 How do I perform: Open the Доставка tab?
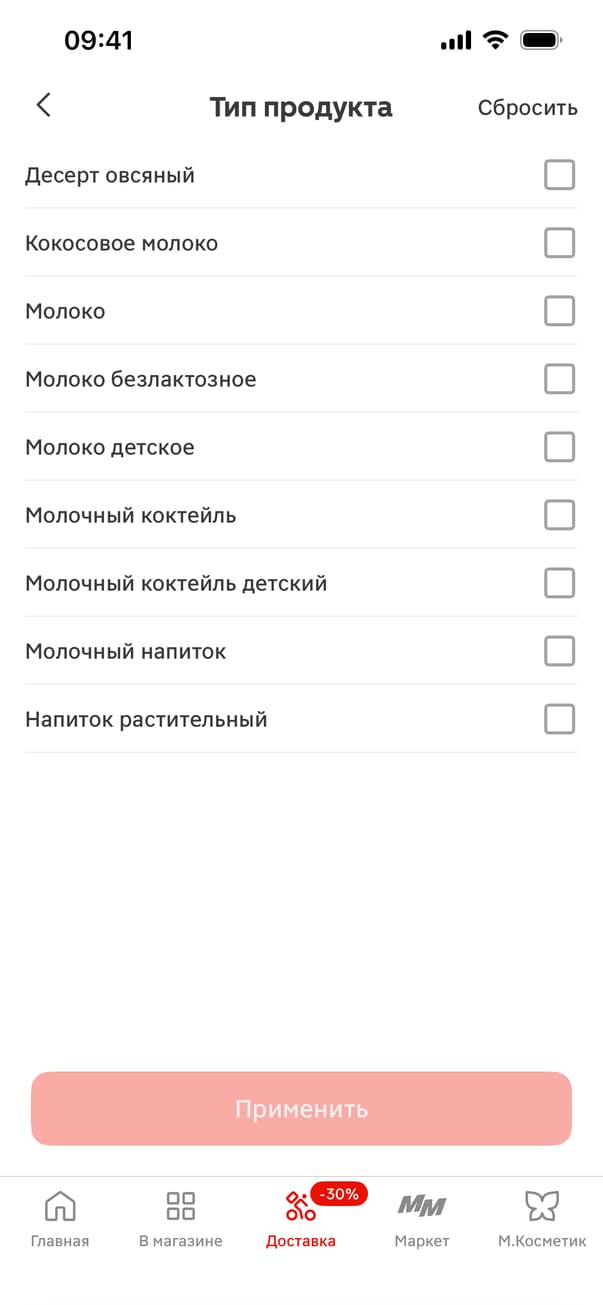coord(301,1220)
